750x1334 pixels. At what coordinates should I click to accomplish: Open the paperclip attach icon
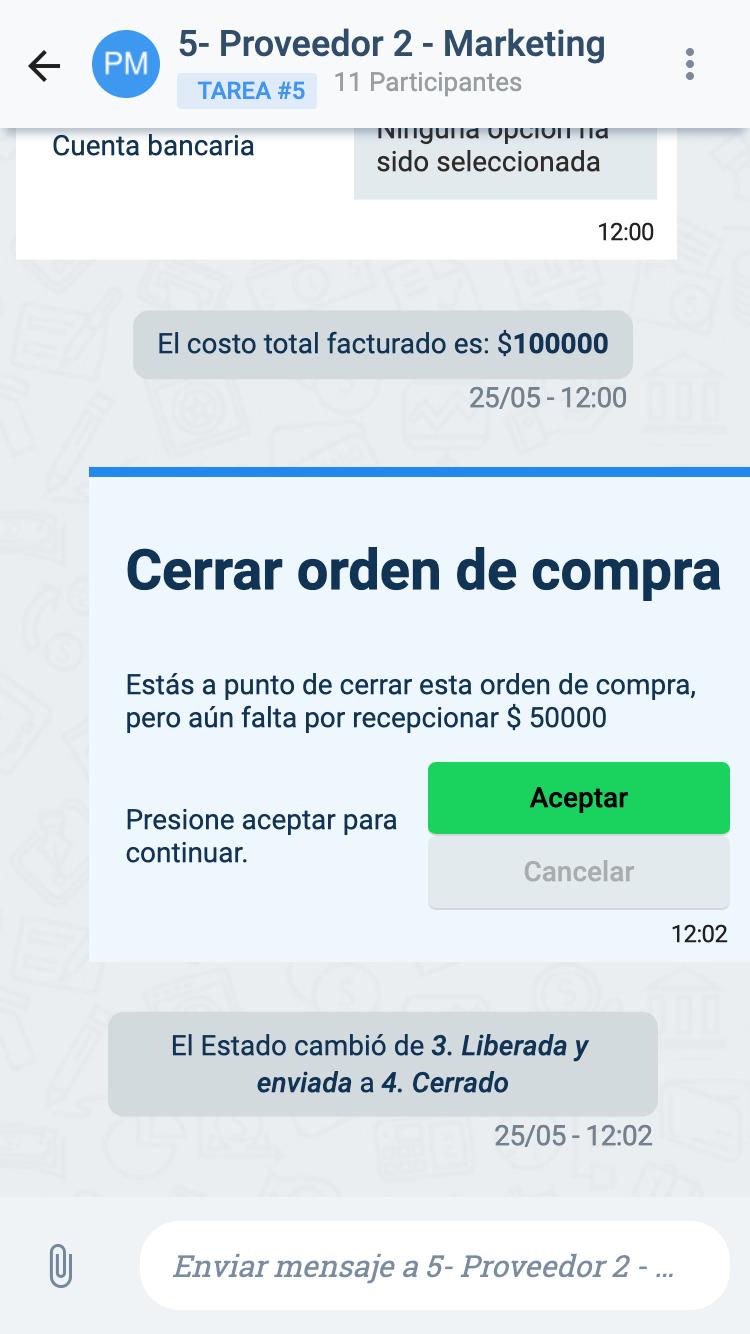coord(61,1266)
